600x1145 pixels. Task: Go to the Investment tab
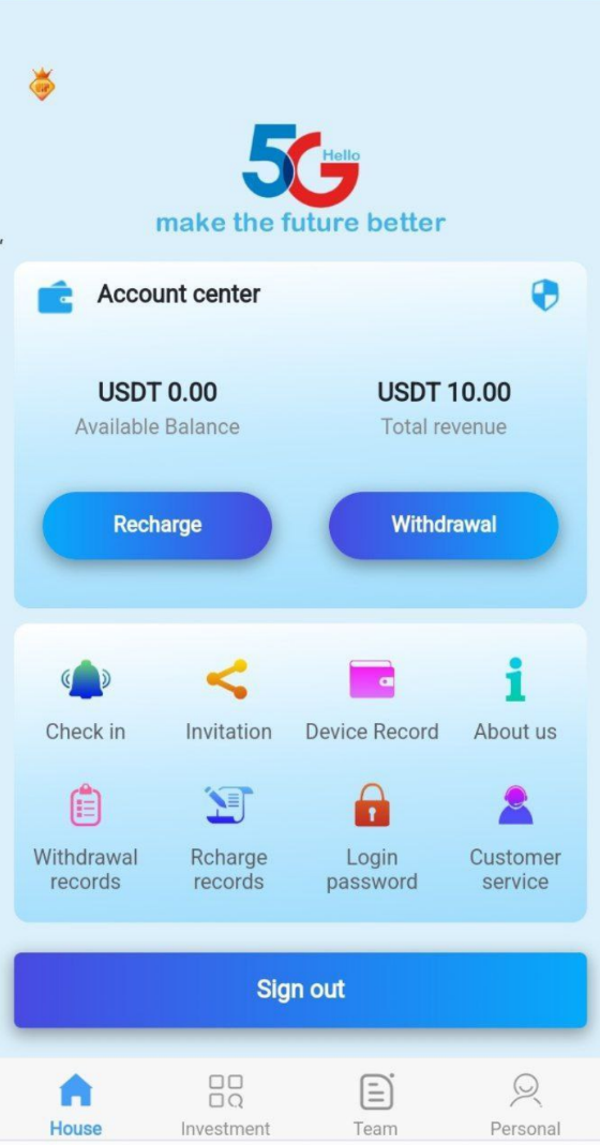coord(225,1103)
